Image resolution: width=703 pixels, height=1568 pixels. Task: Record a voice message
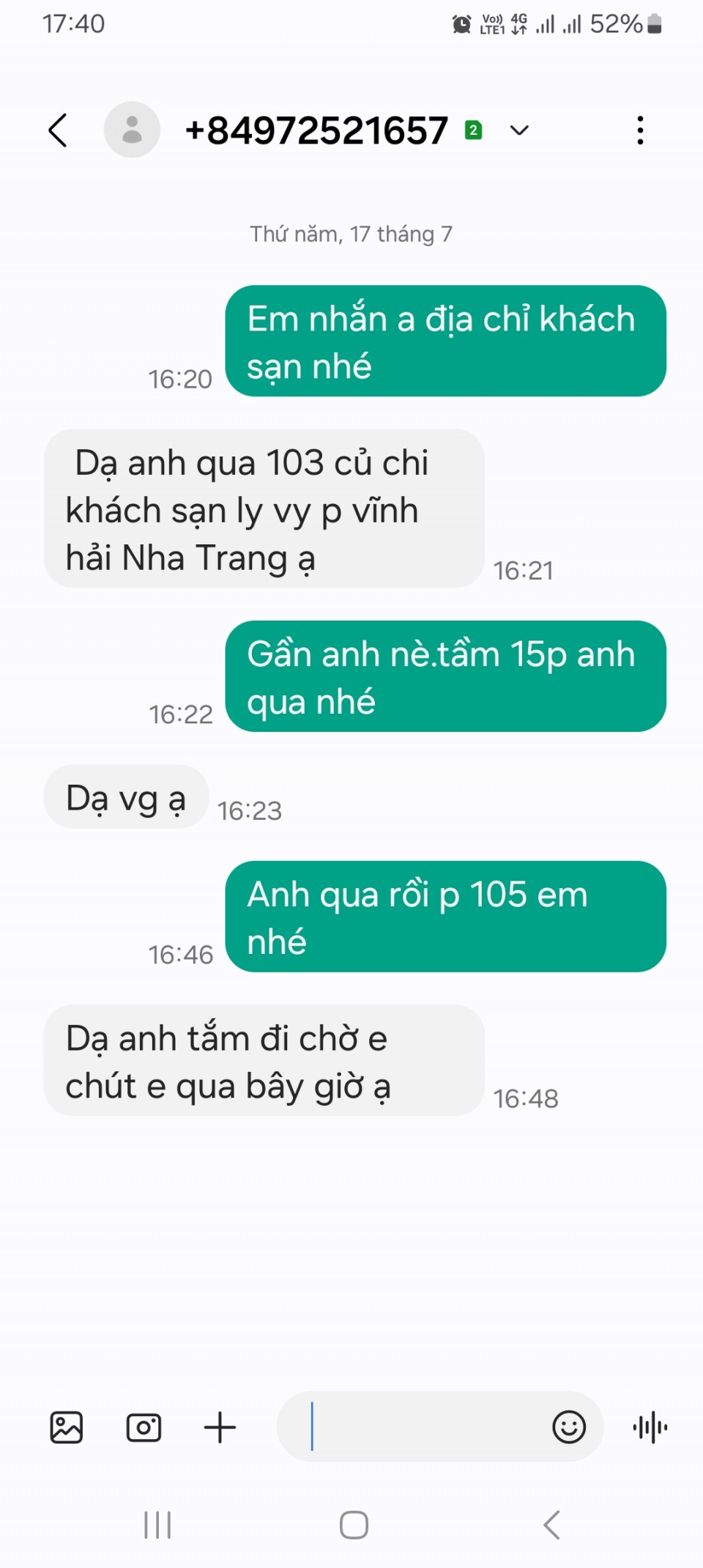pos(650,1427)
